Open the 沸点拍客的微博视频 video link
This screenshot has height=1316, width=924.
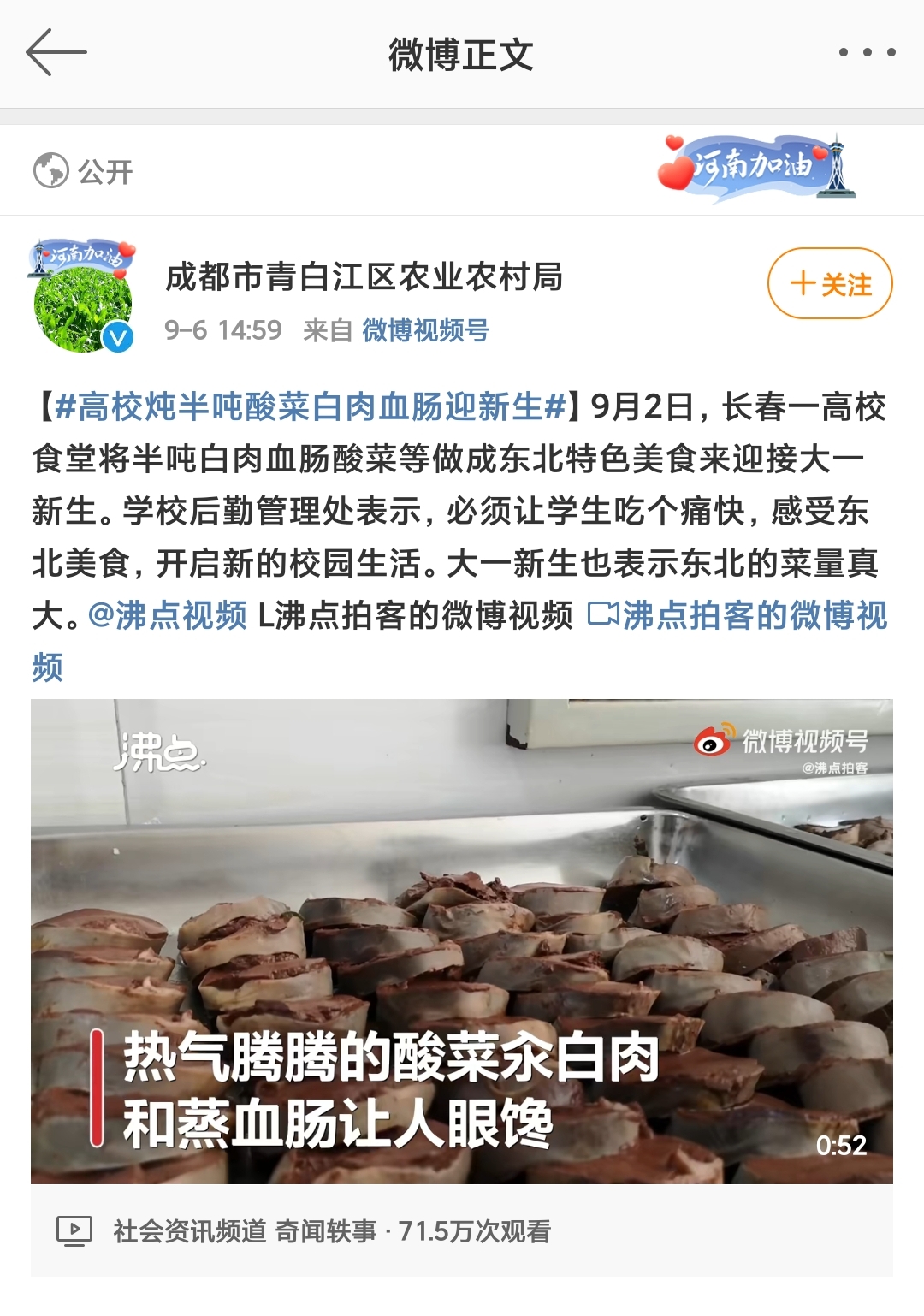[737, 615]
